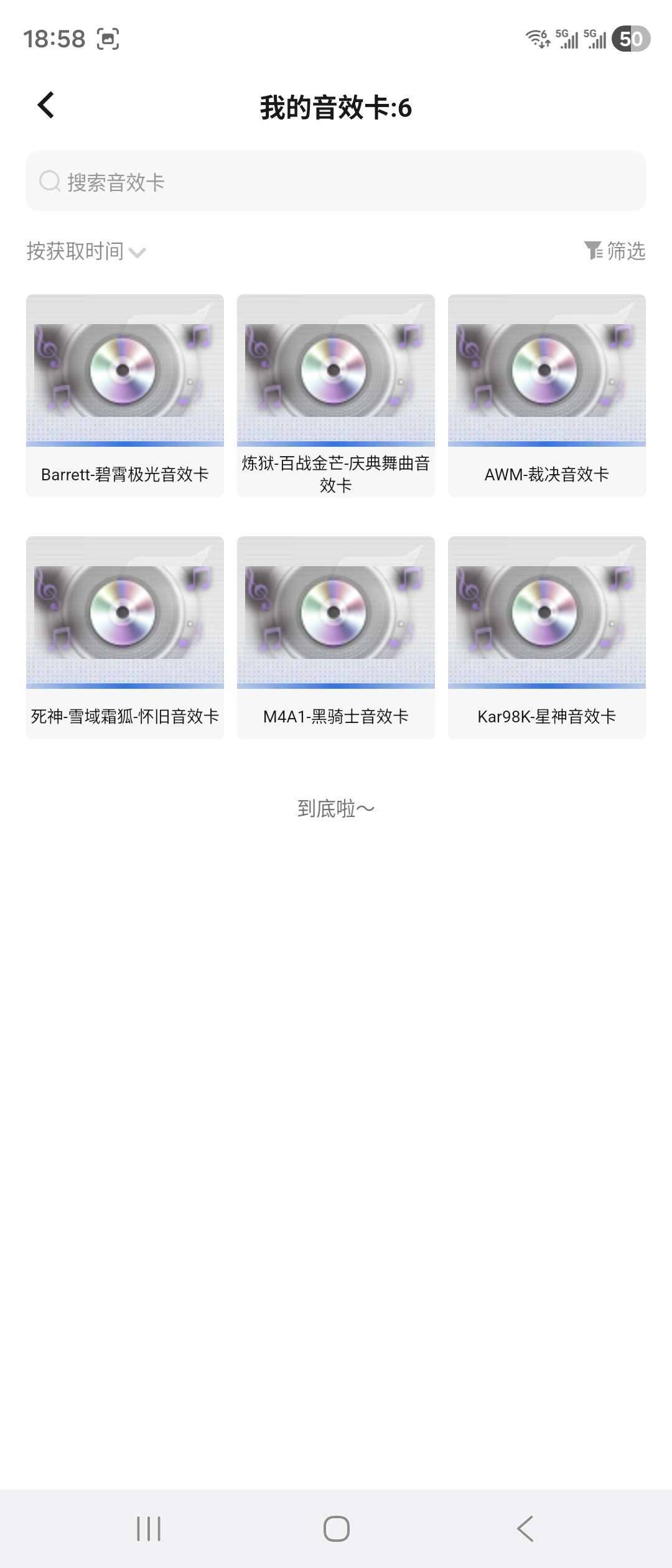Tap the Wi-Fi status icon

click(x=535, y=39)
